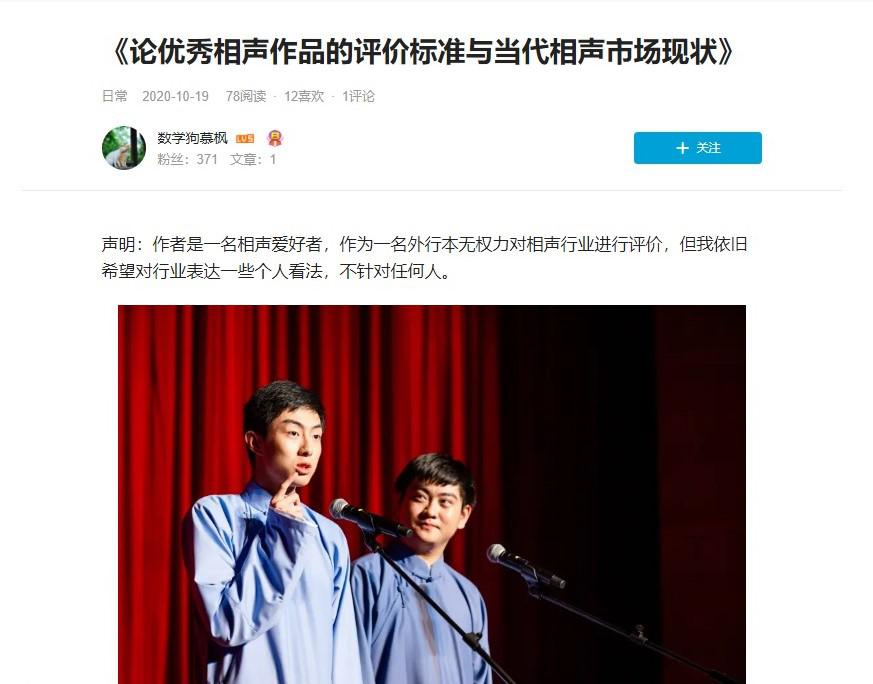Image resolution: width=873 pixels, height=684 pixels.
Task: Open the 日常 category link
Action: point(115,97)
